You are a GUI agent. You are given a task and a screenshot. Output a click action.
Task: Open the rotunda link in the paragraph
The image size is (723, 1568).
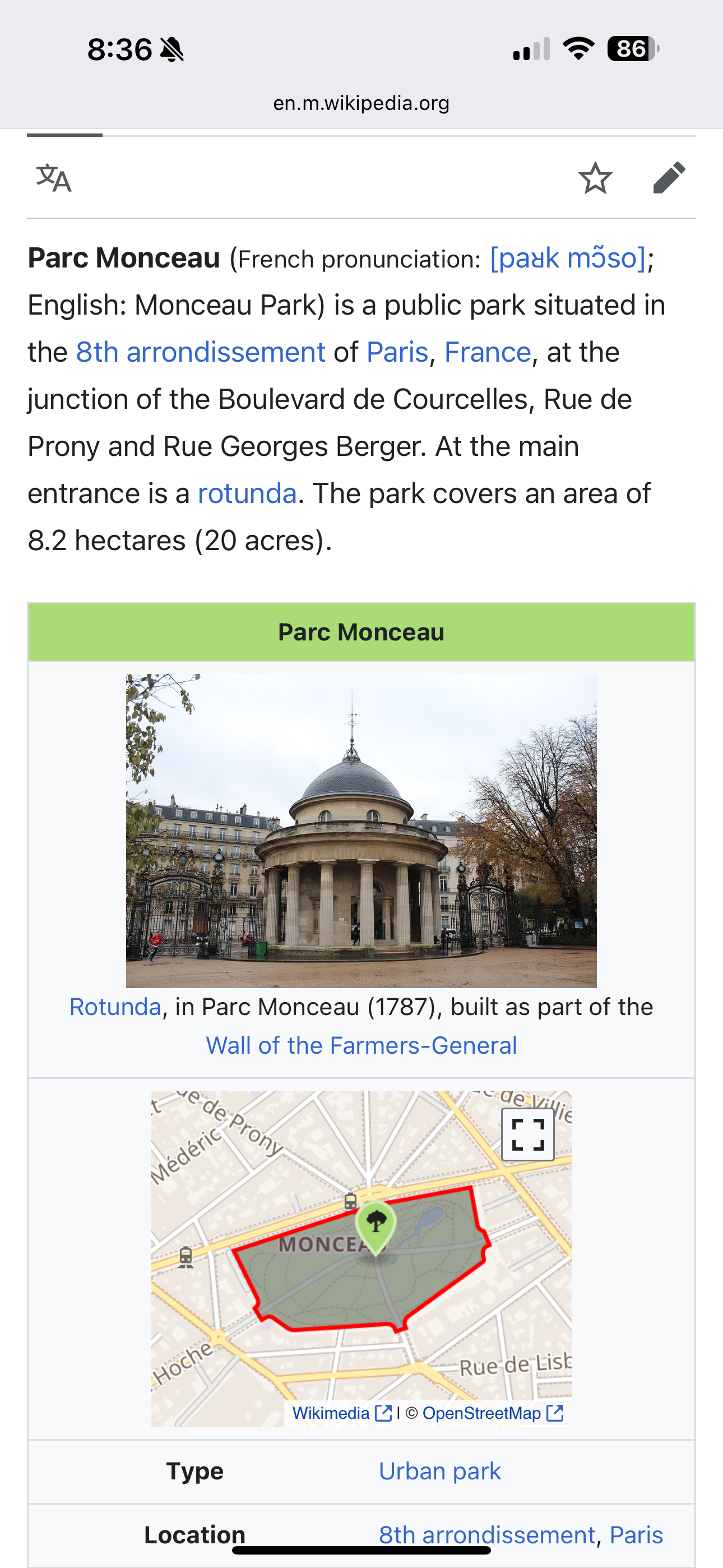247,494
